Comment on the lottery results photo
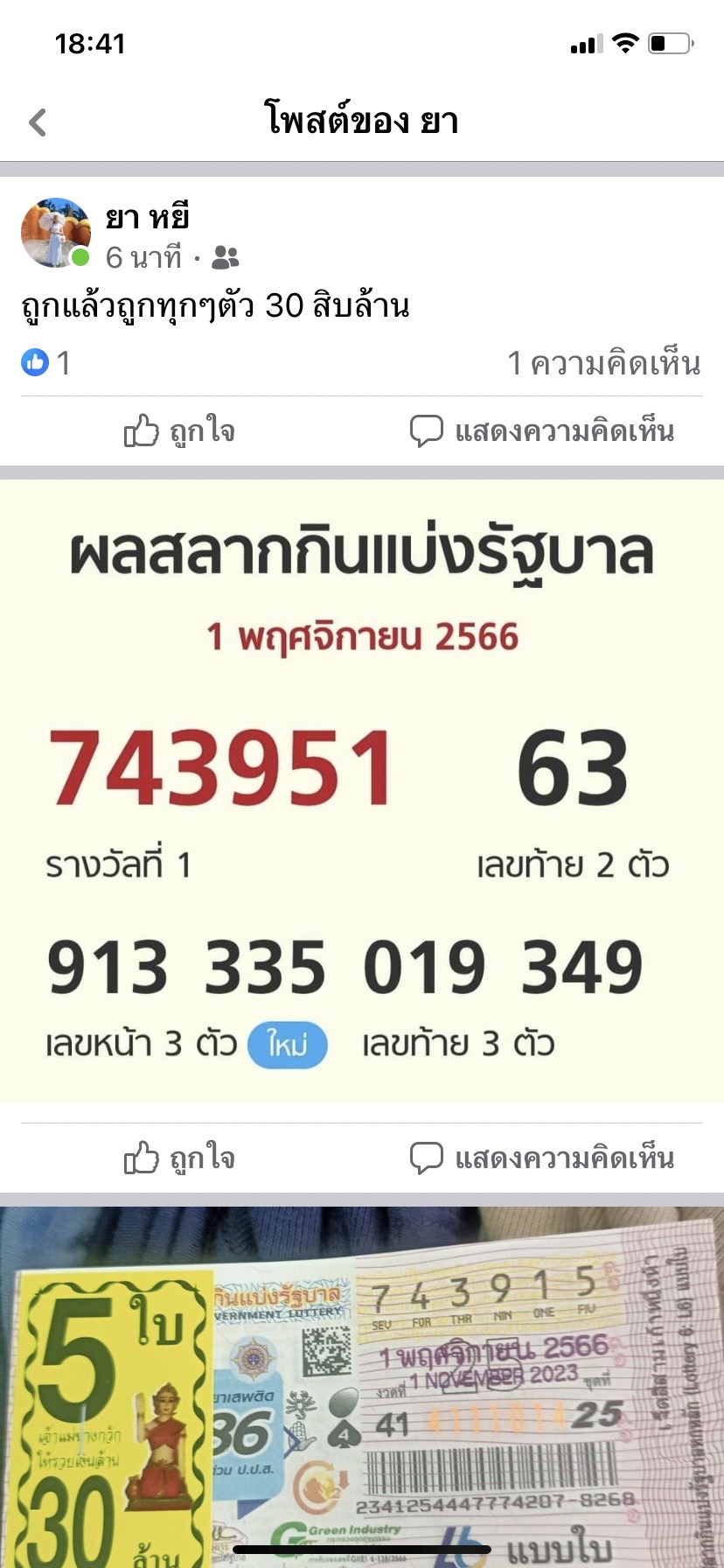The height and width of the screenshot is (1568, 724). pos(542,1158)
